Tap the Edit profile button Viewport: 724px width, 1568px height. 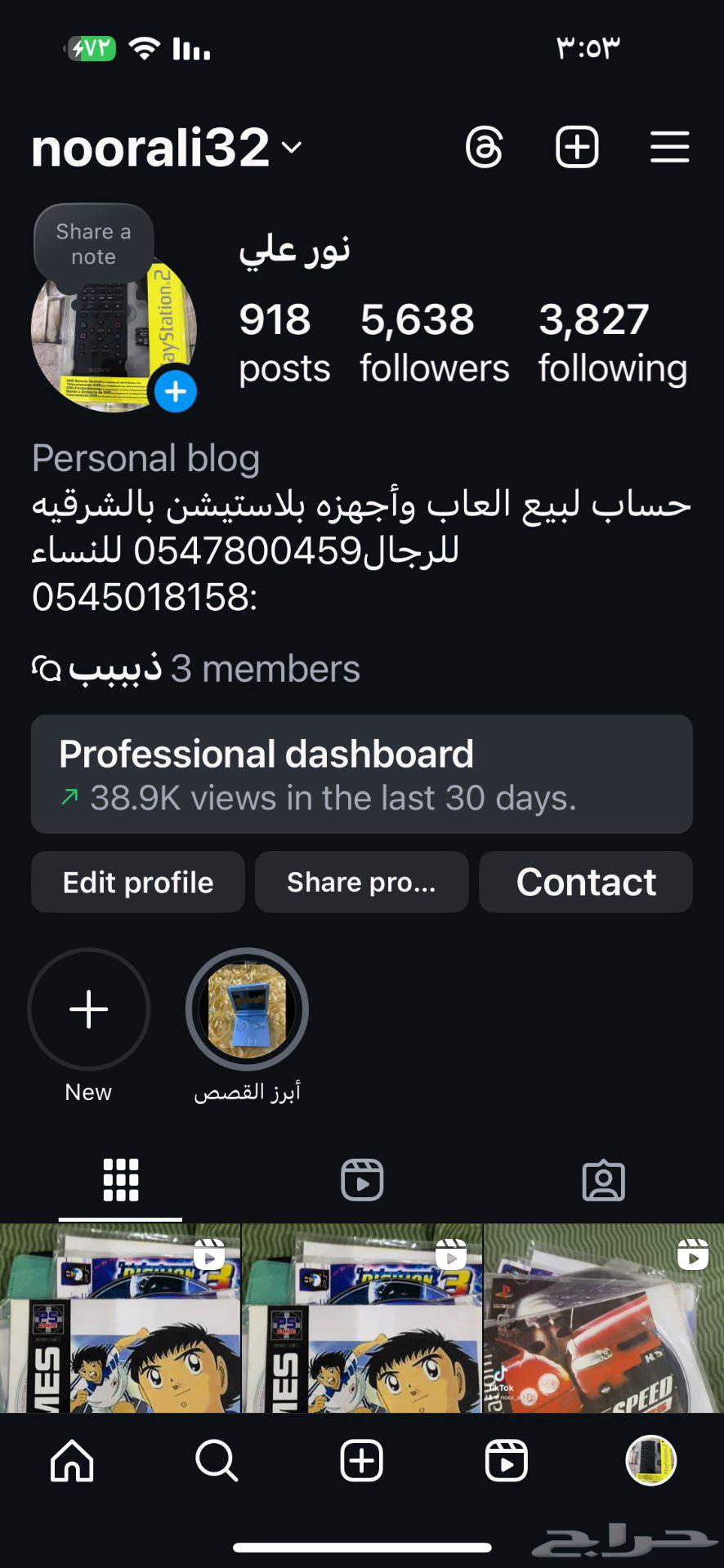(x=136, y=882)
